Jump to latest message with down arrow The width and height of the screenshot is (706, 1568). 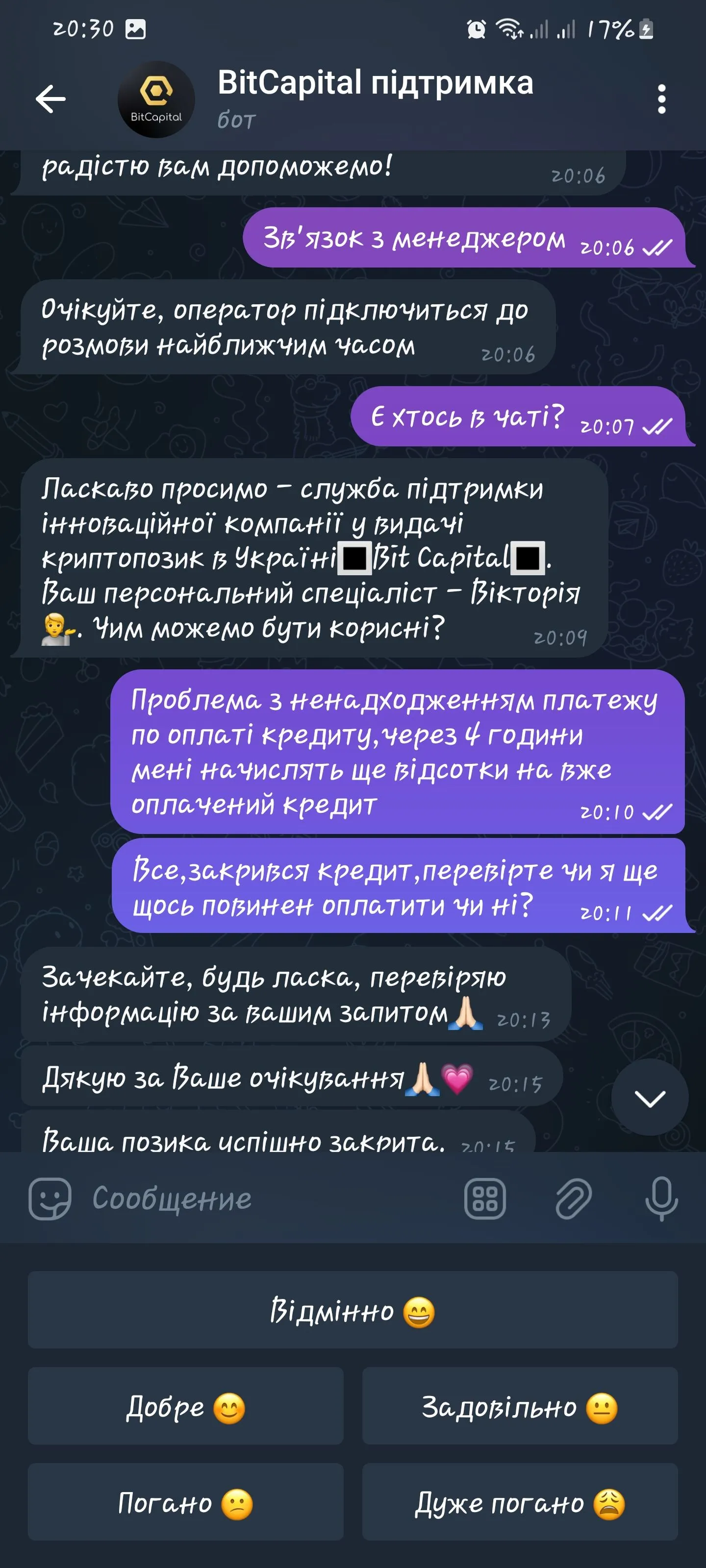point(649,1098)
